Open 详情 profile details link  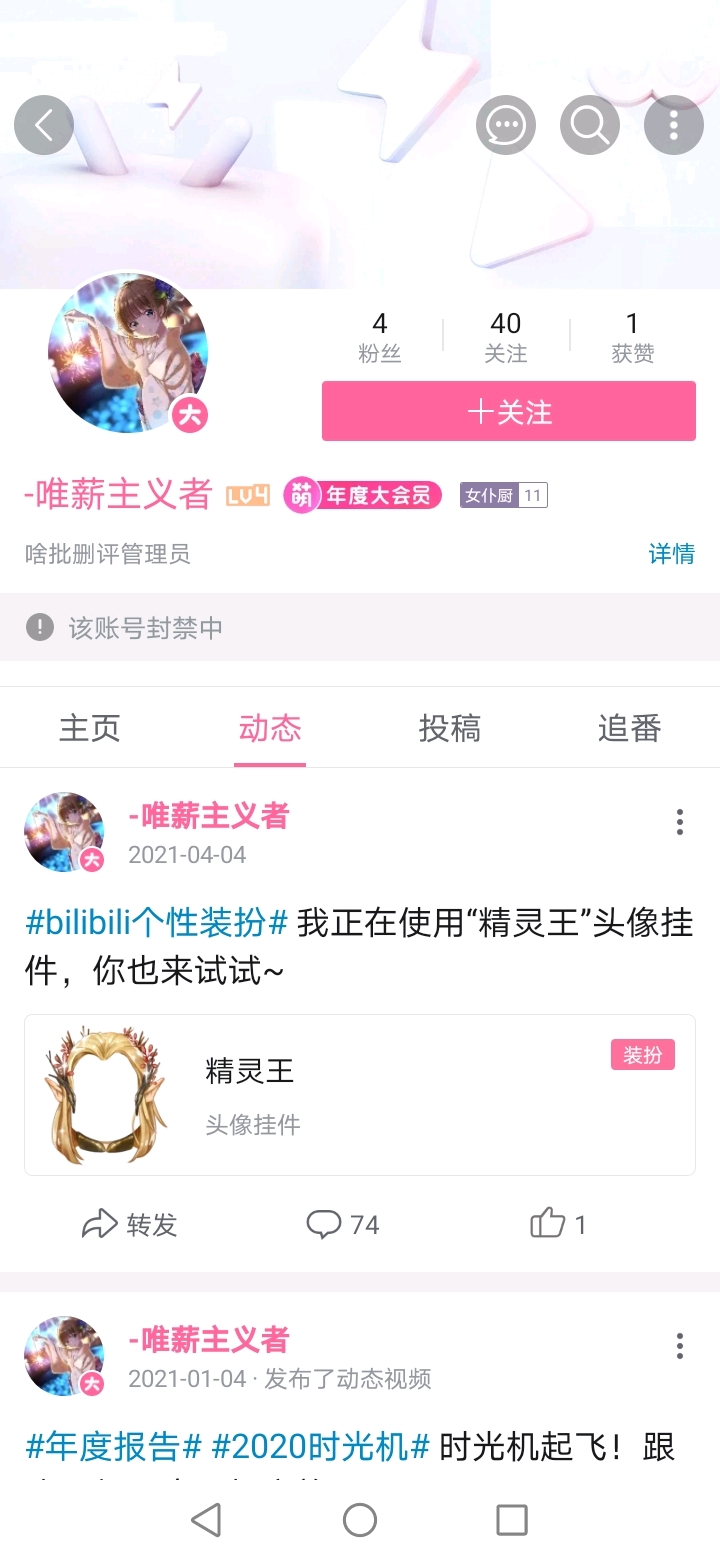[x=672, y=553]
